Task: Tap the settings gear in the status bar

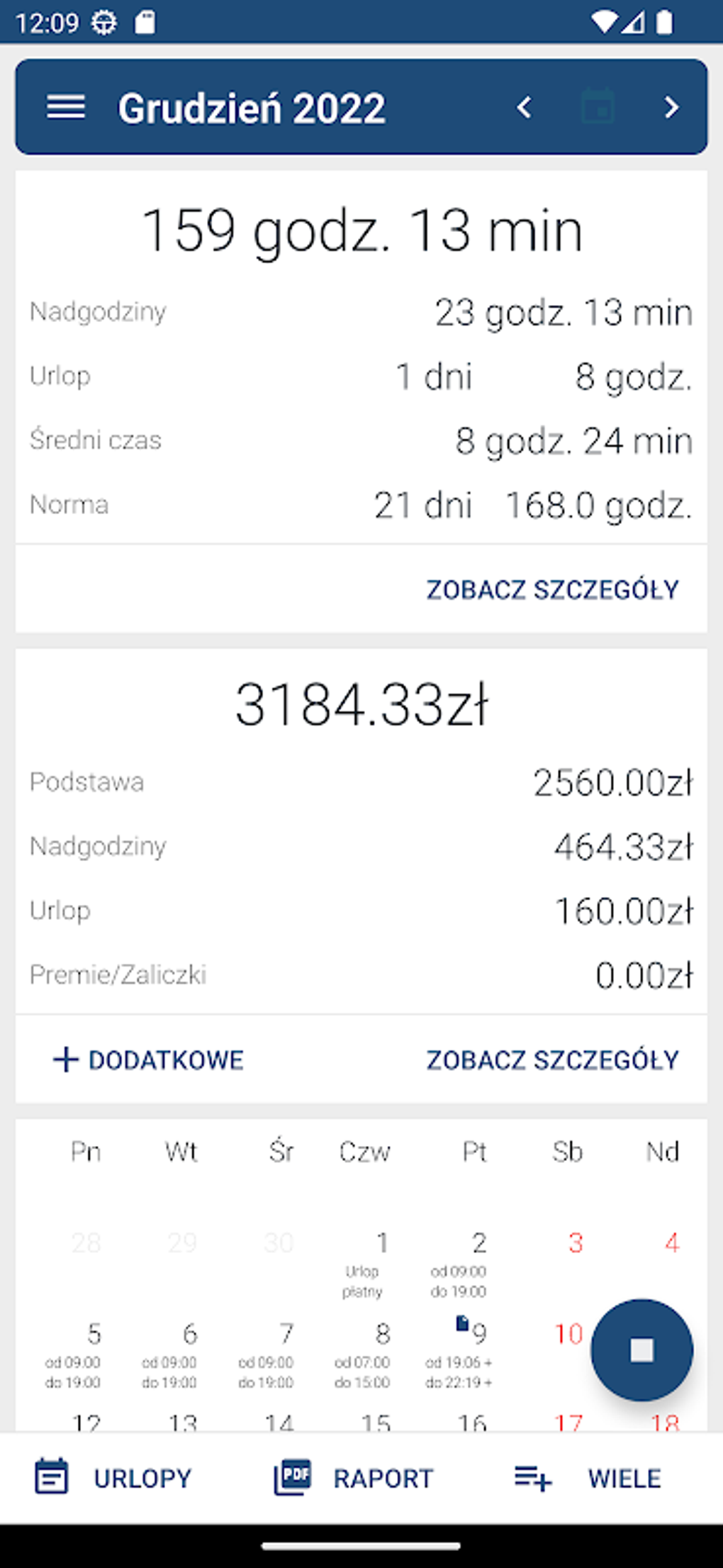Action: (103, 21)
